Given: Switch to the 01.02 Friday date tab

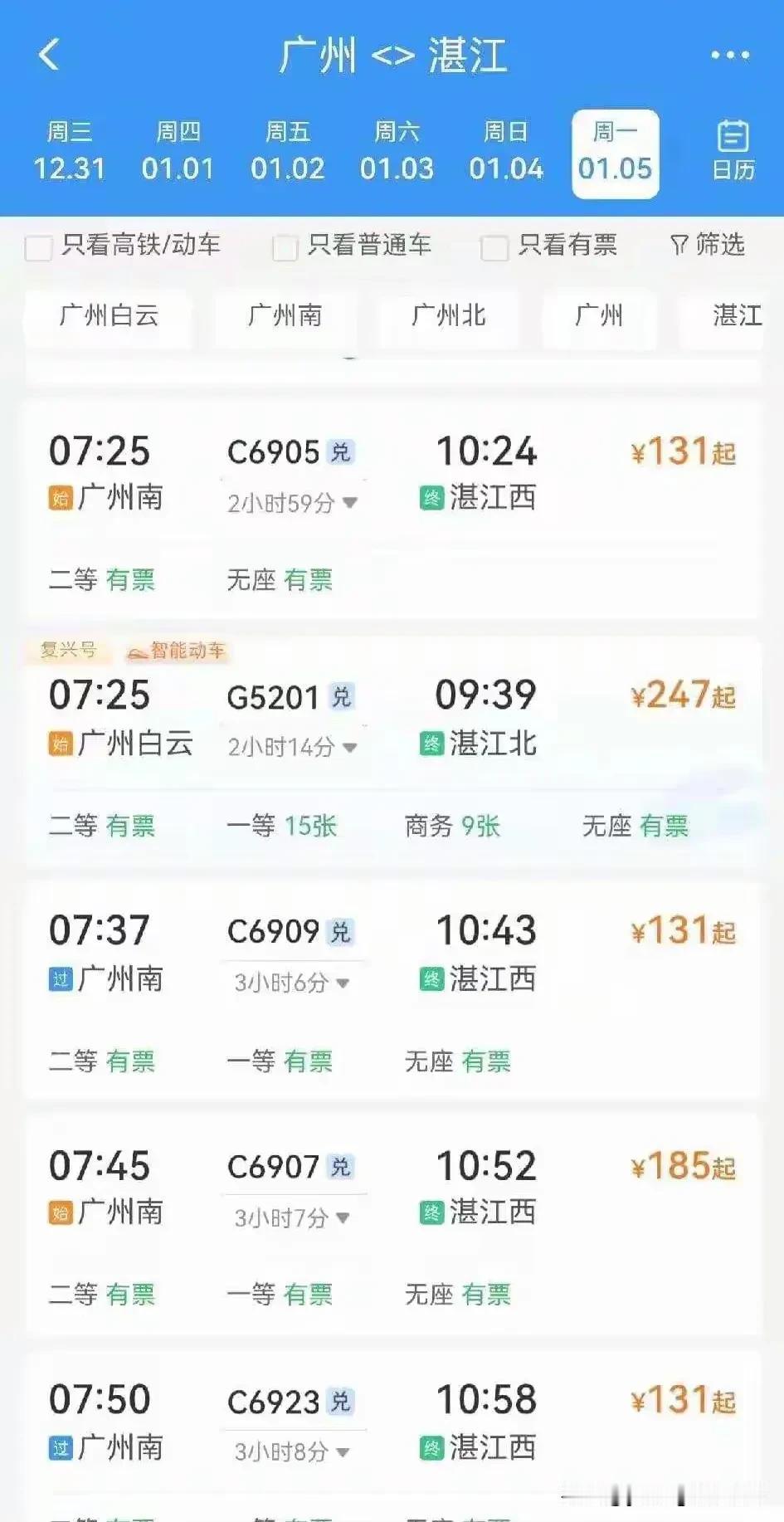Looking at the screenshot, I should click(289, 152).
